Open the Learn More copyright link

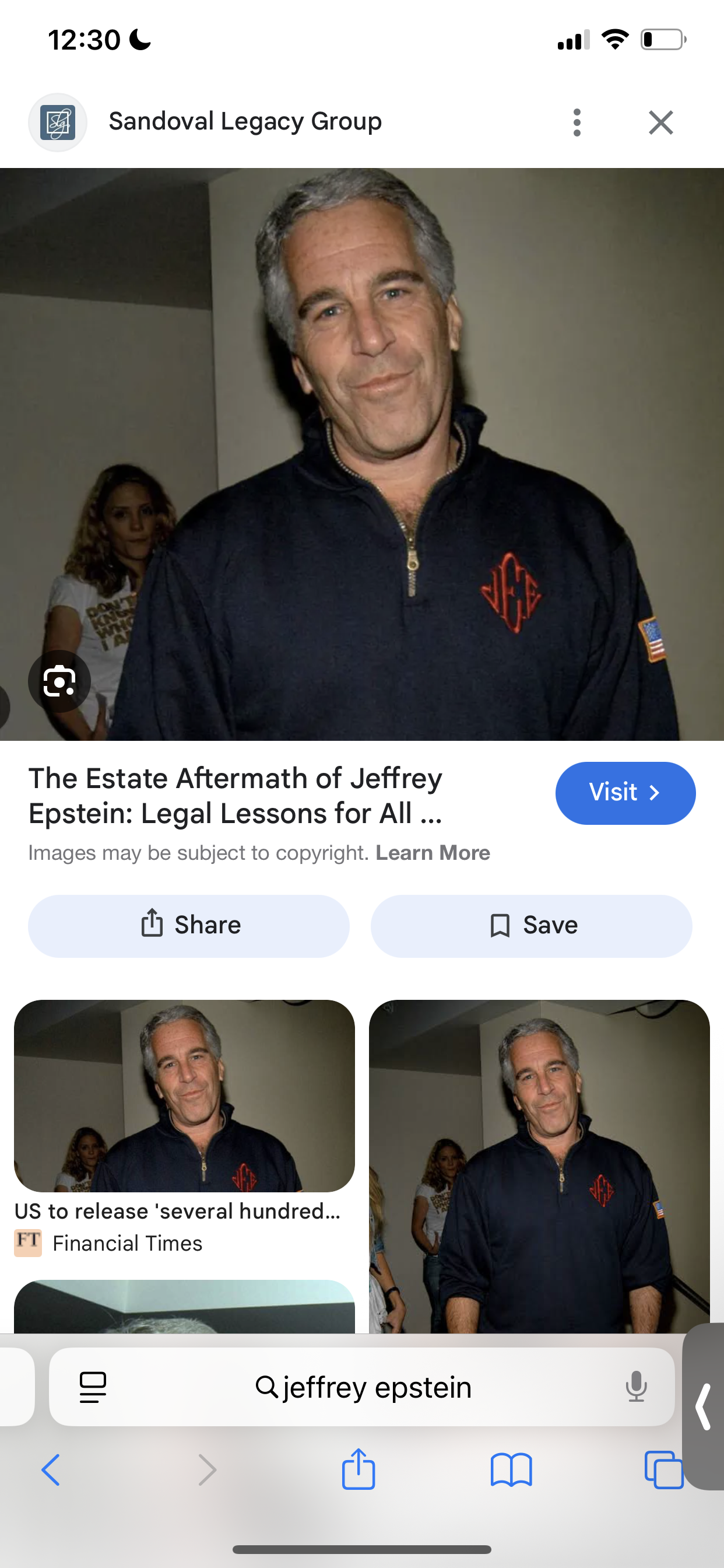pos(433,853)
